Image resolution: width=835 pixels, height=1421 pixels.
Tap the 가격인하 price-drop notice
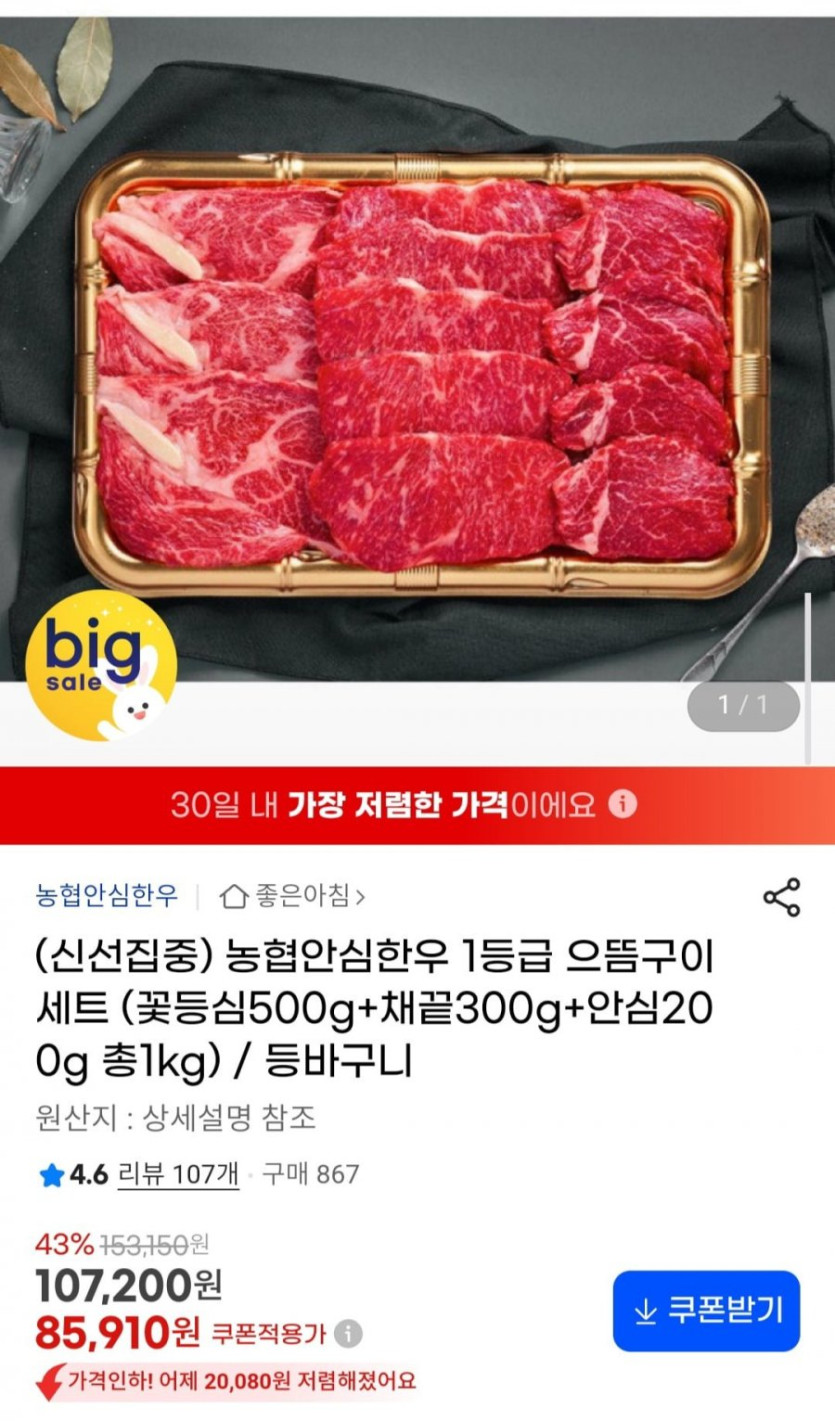(x=230, y=1383)
